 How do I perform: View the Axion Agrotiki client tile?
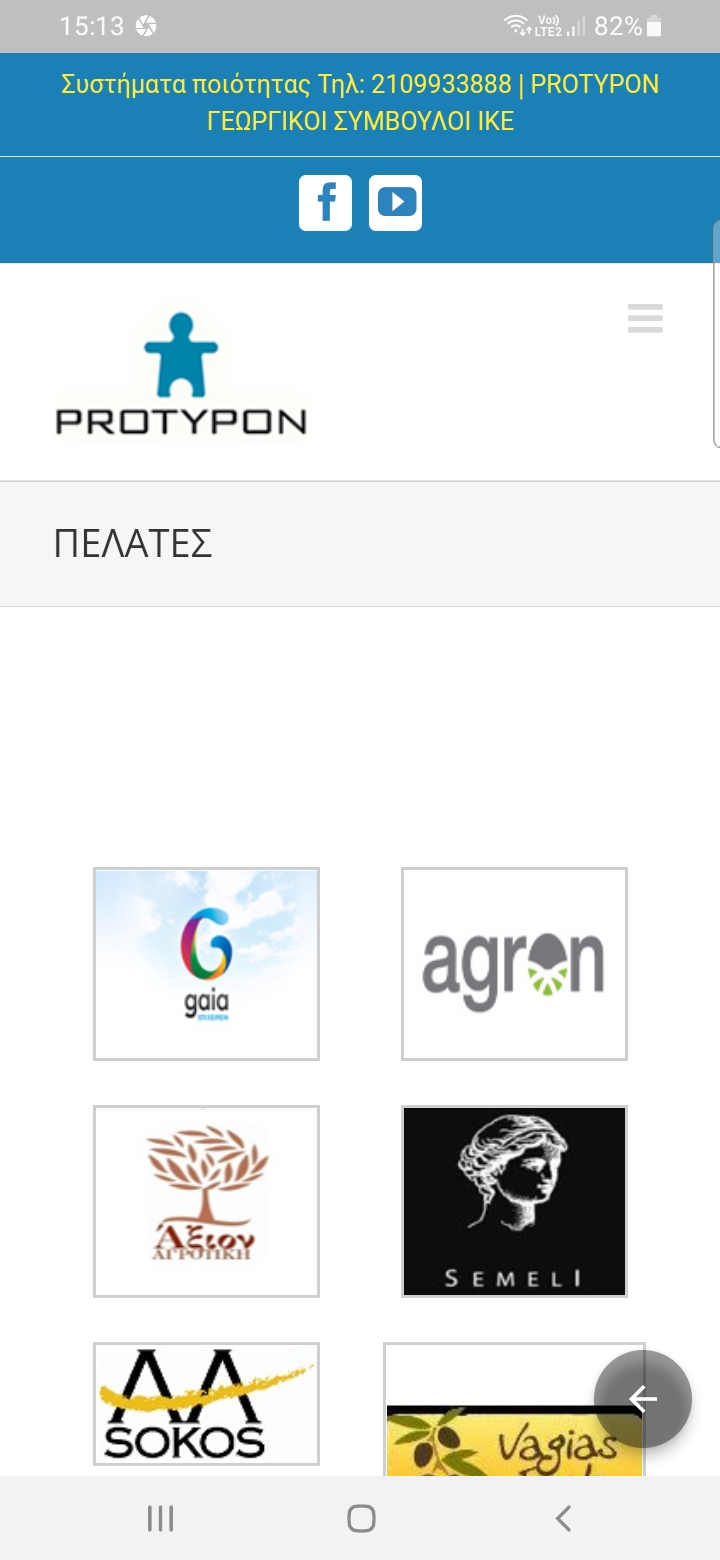click(206, 1200)
